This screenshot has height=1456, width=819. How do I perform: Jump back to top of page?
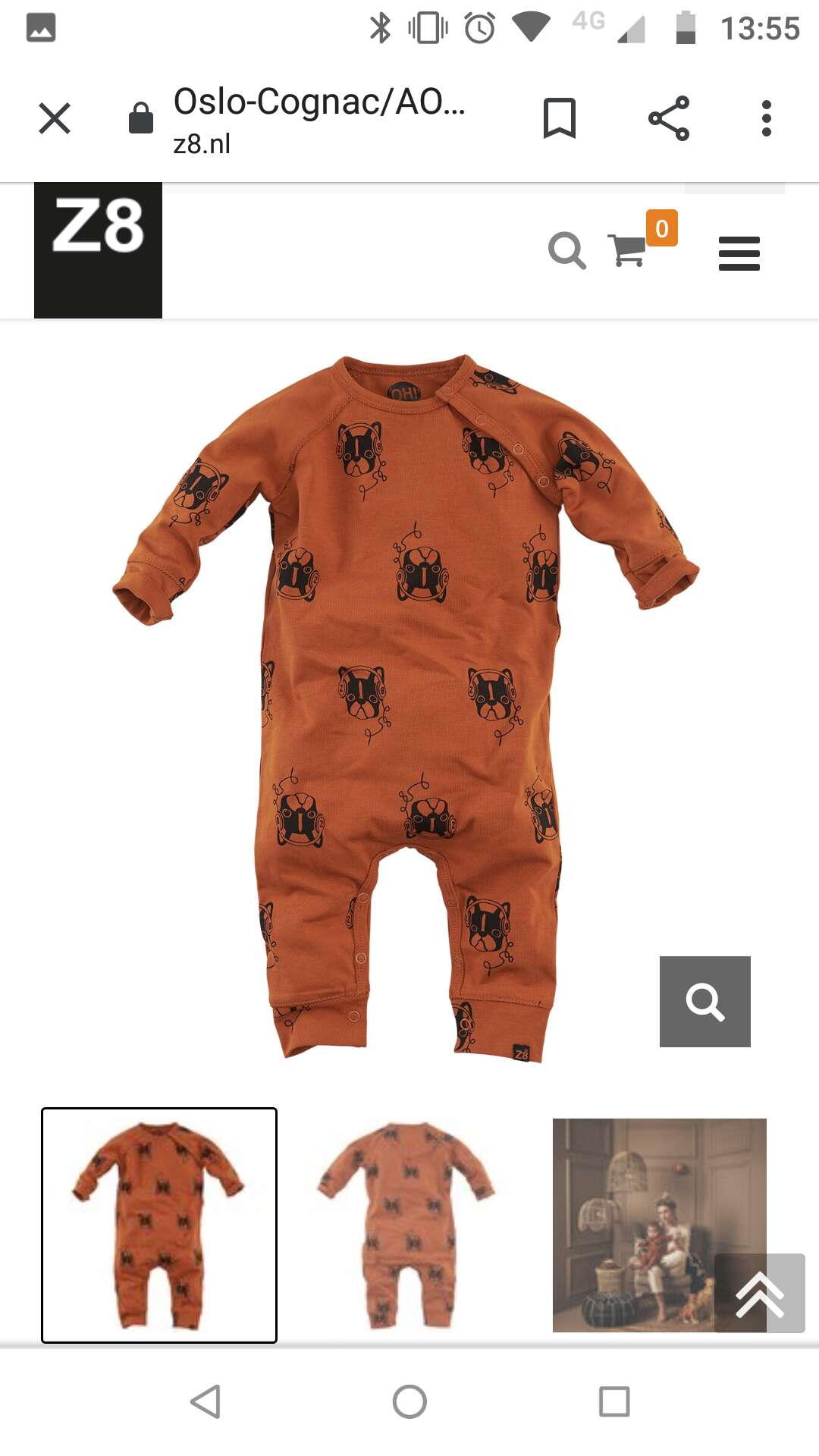click(x=760, y=1293)
